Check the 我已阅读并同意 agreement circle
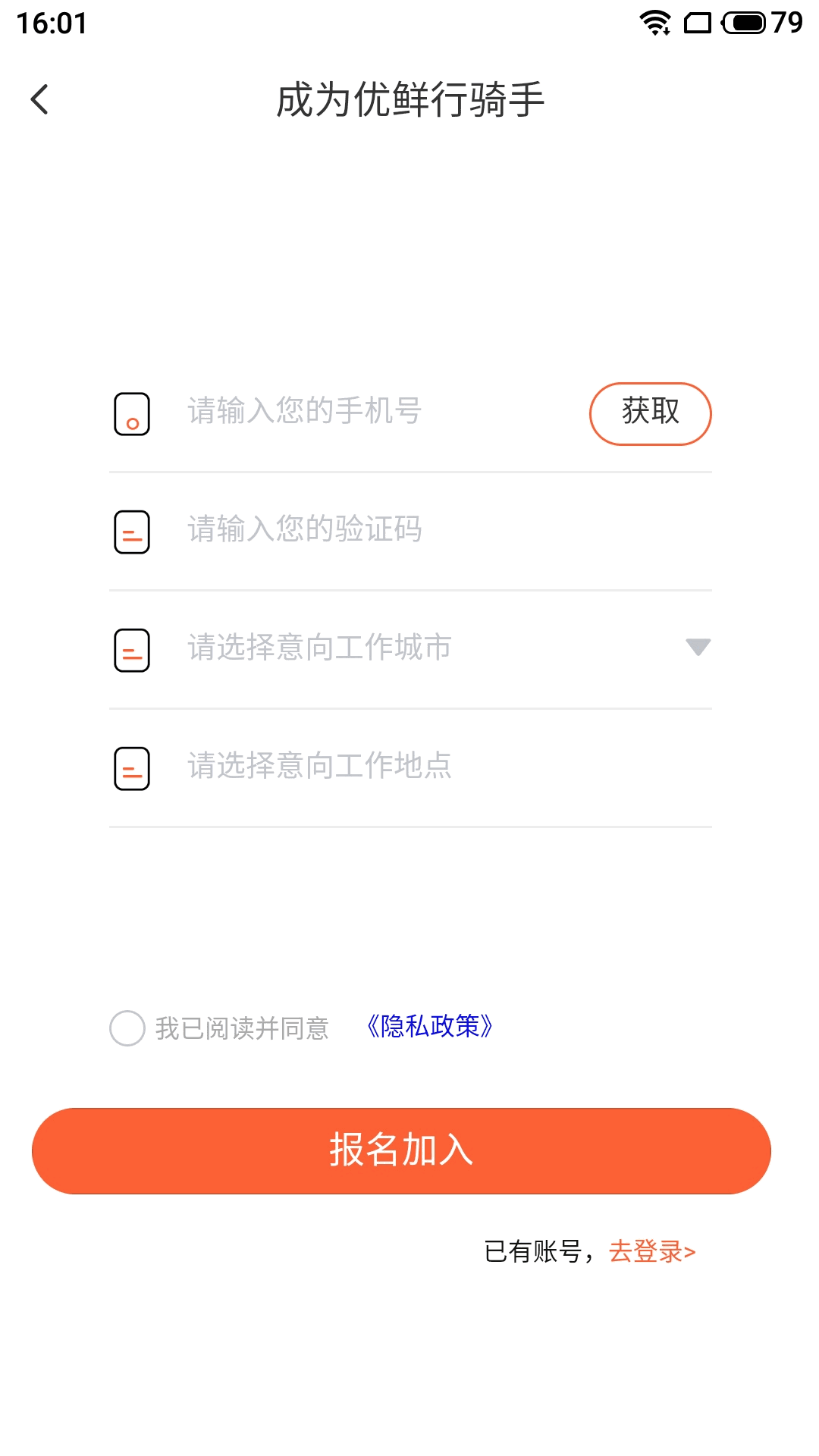Image resolution: width=819 pixels, height=1456 pixels. tap(127, 1028)
